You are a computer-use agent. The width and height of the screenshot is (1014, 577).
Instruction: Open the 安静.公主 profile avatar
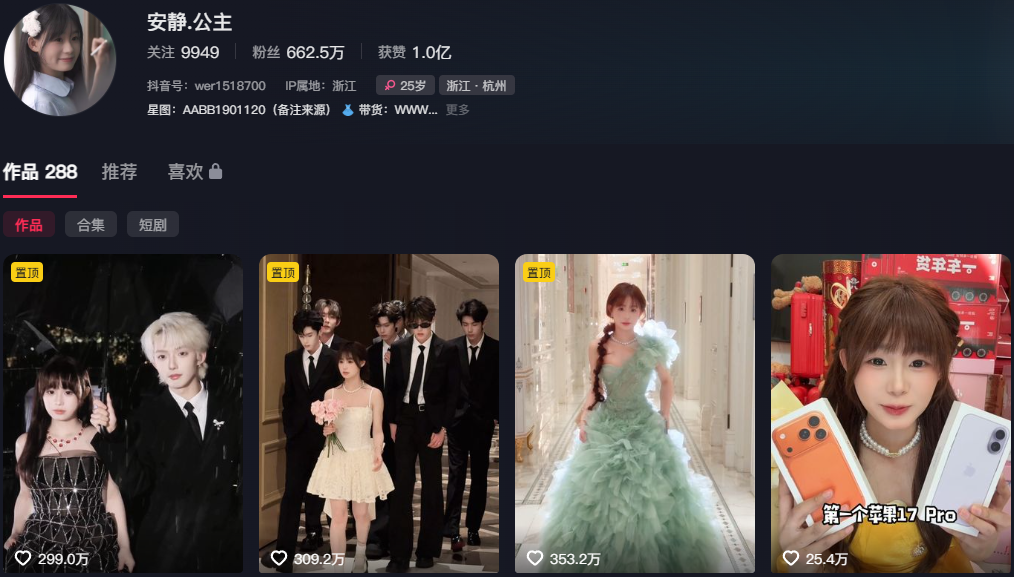click(60, 59)
